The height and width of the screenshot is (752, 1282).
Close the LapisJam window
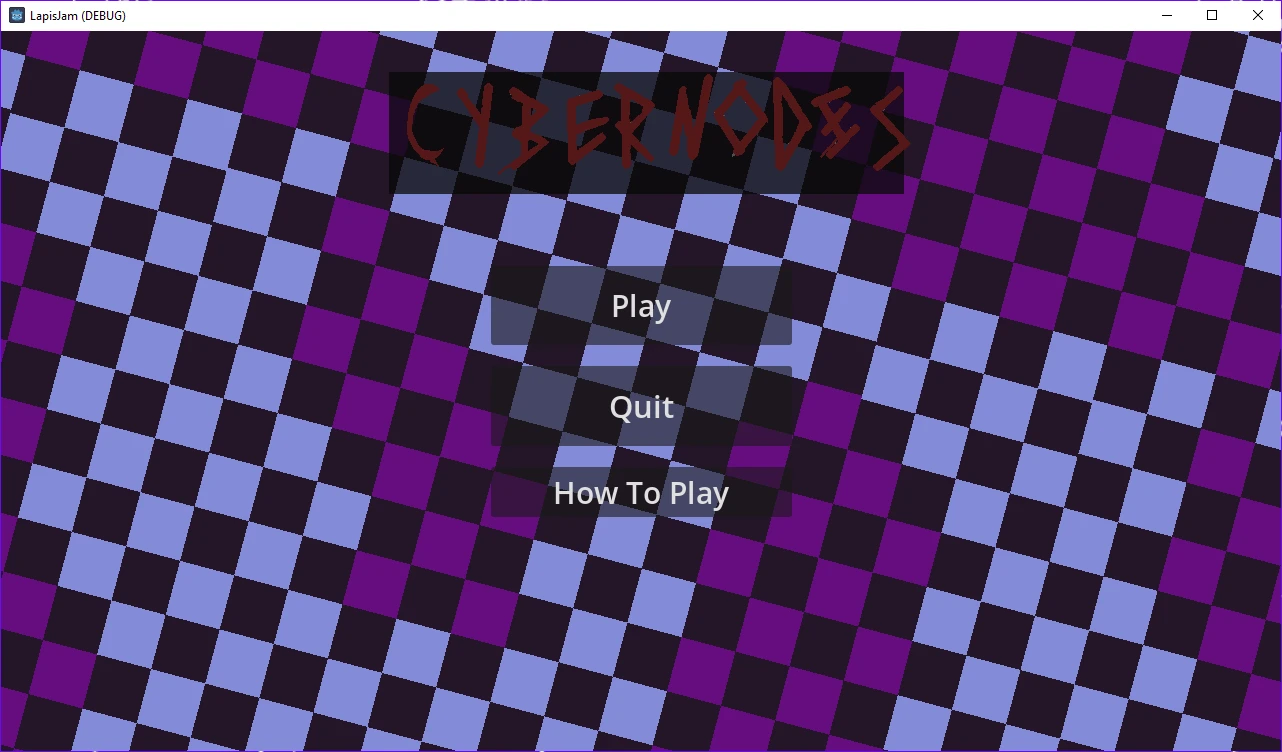[1258, 15]
